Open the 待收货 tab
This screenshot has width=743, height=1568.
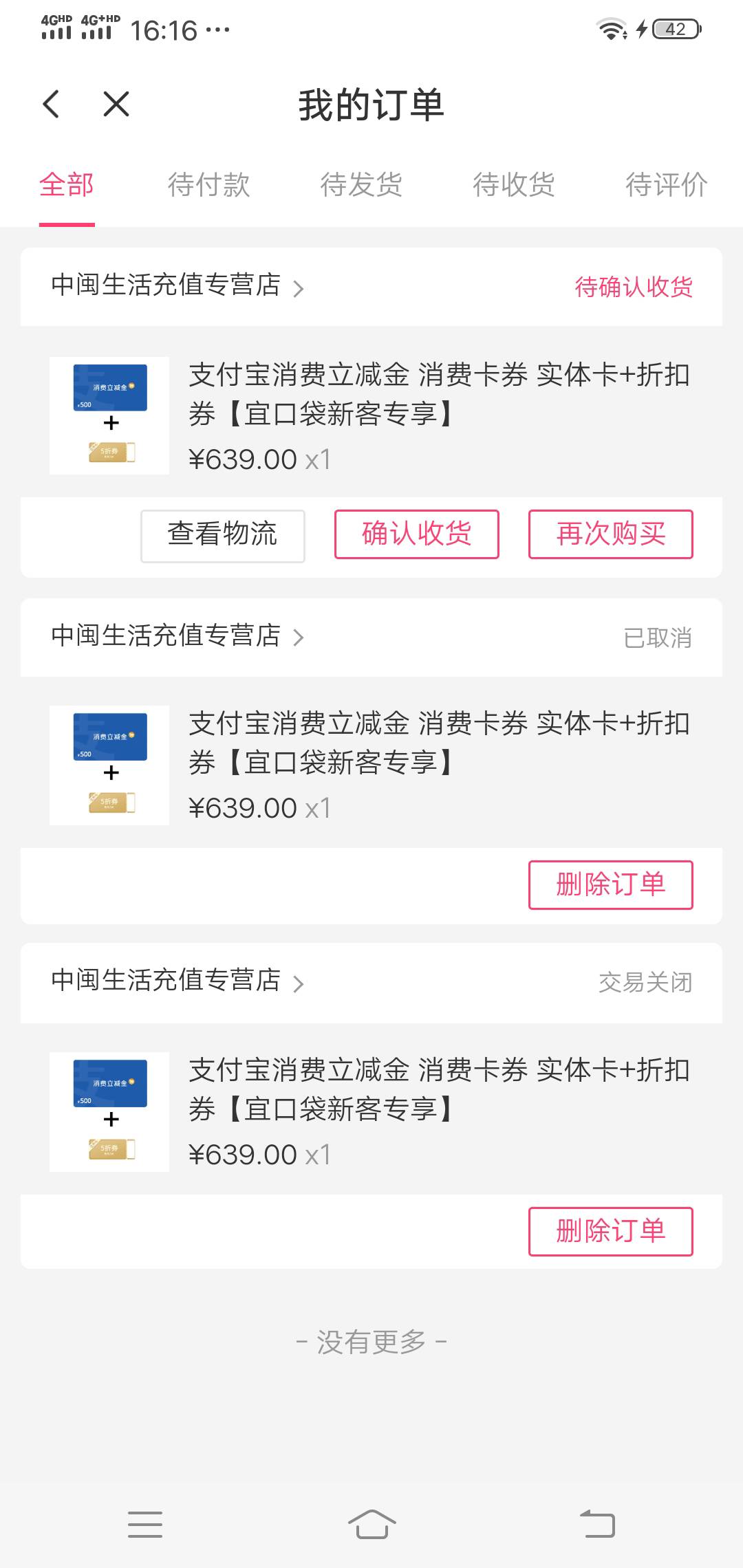513,185
